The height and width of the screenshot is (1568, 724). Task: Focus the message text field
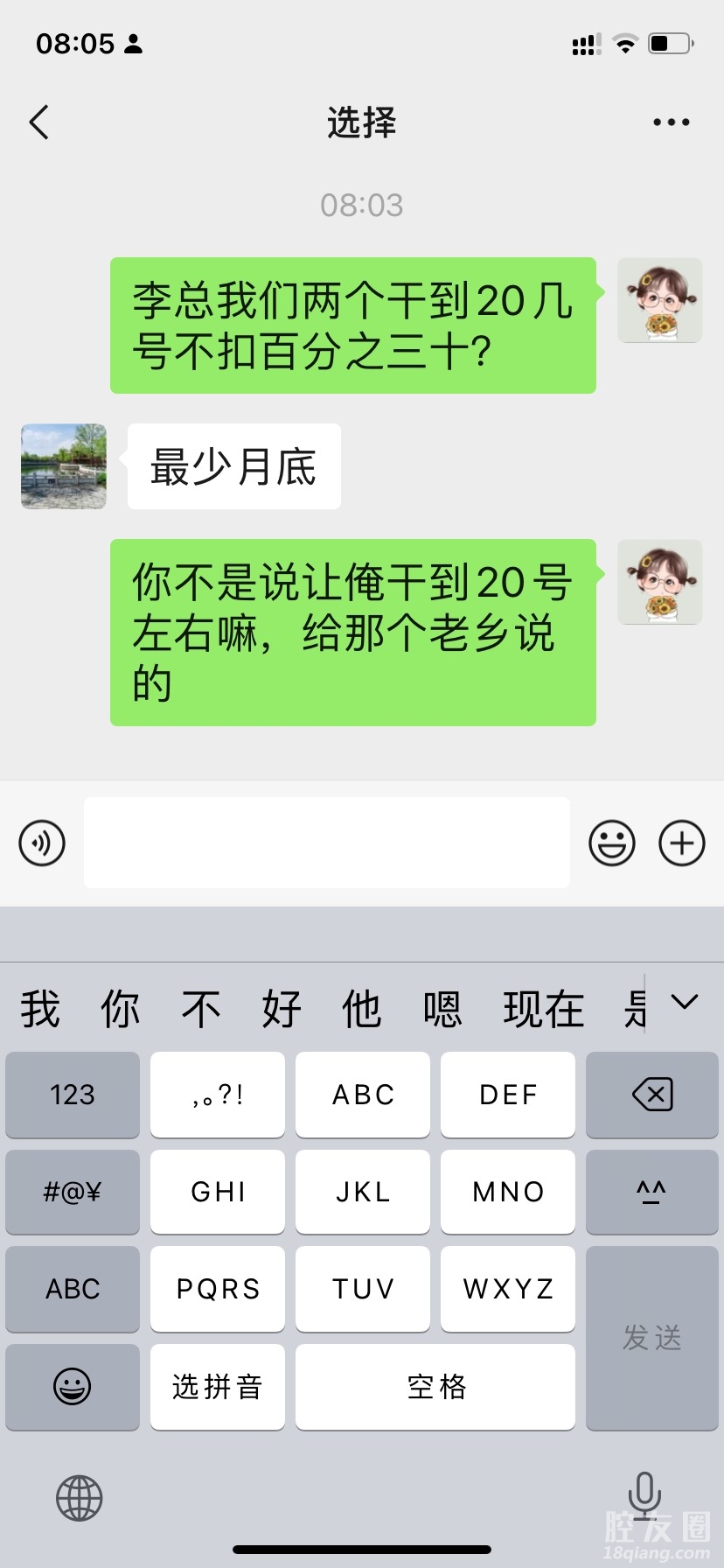click(x=326, y=843)
